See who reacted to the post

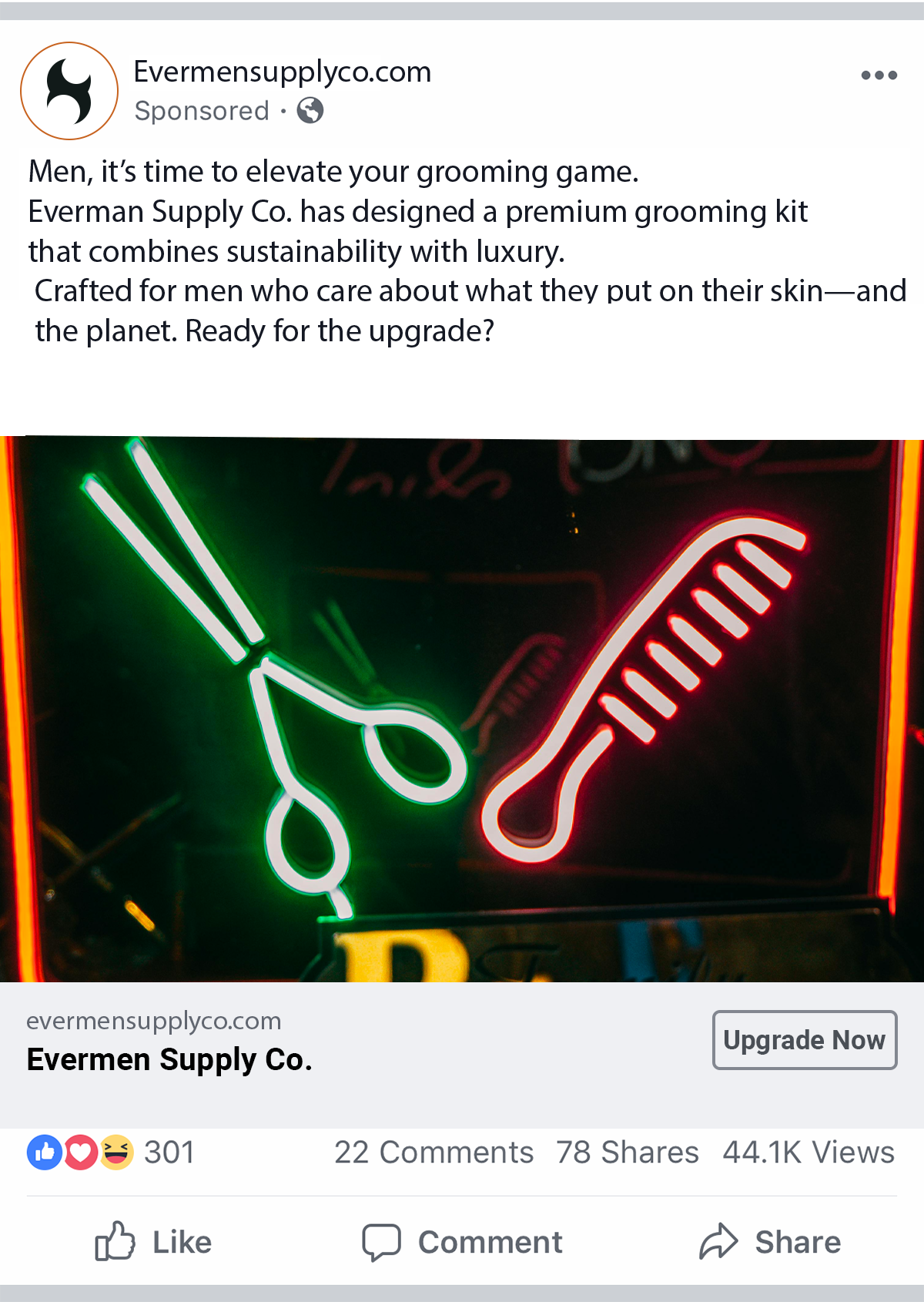click(x=112, y=1153)
